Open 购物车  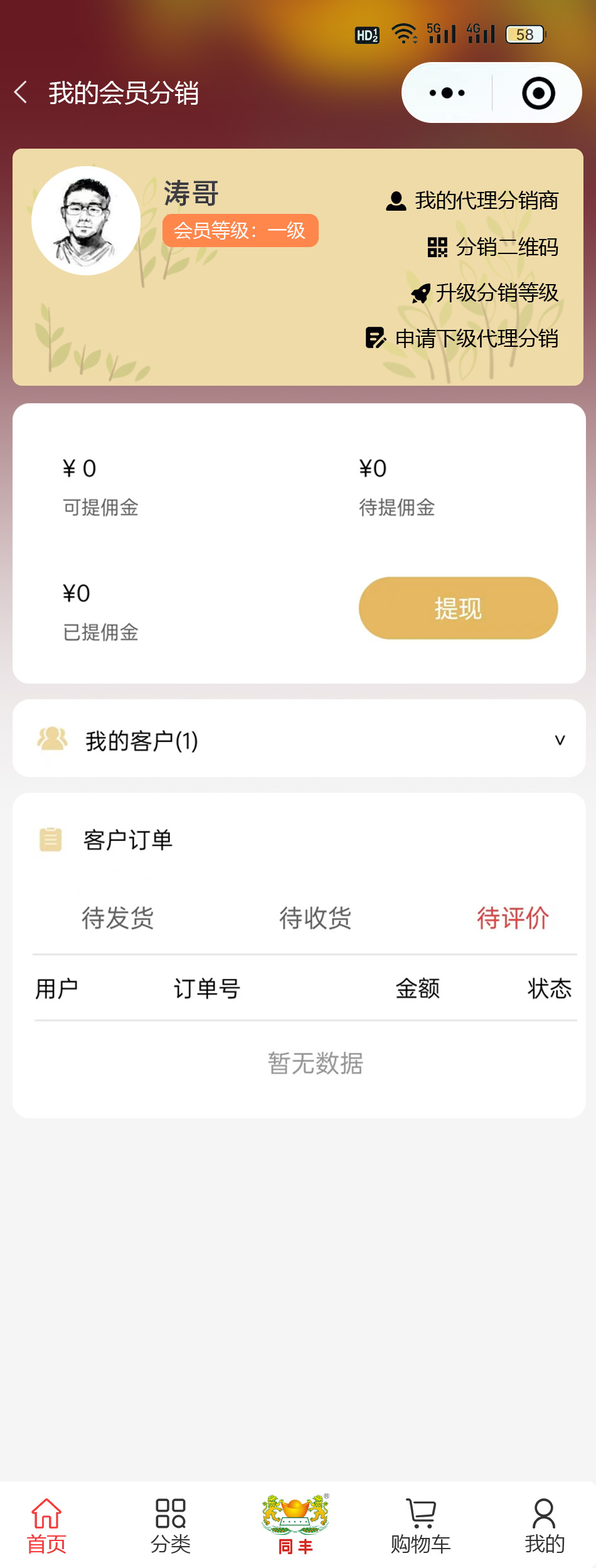(420, 1525)
